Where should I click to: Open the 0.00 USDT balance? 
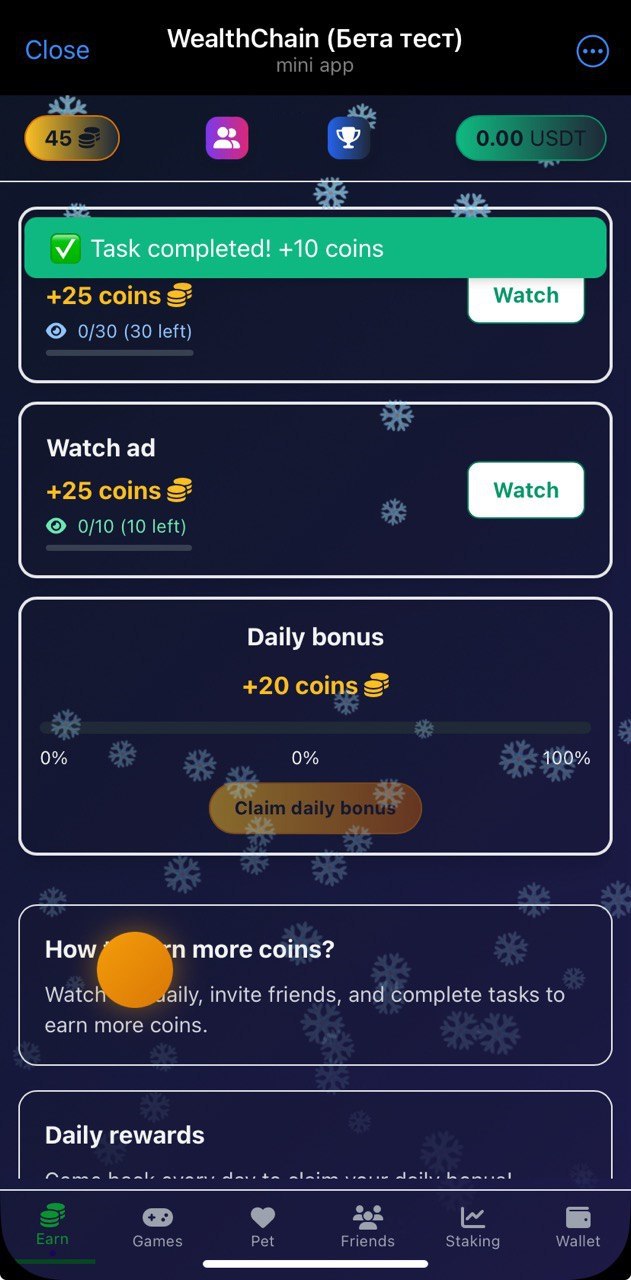tap(531, 139)
